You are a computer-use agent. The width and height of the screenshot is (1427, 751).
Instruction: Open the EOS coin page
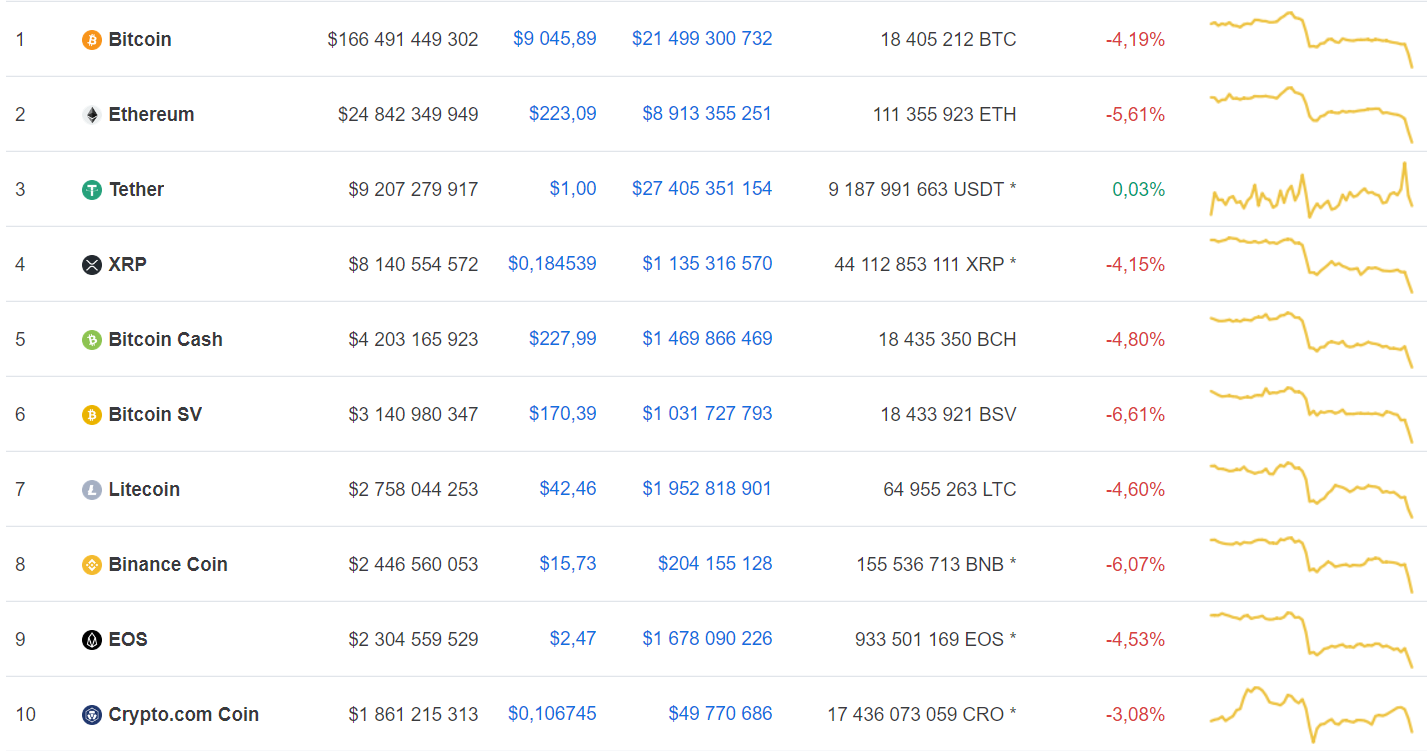coord(127,640)
